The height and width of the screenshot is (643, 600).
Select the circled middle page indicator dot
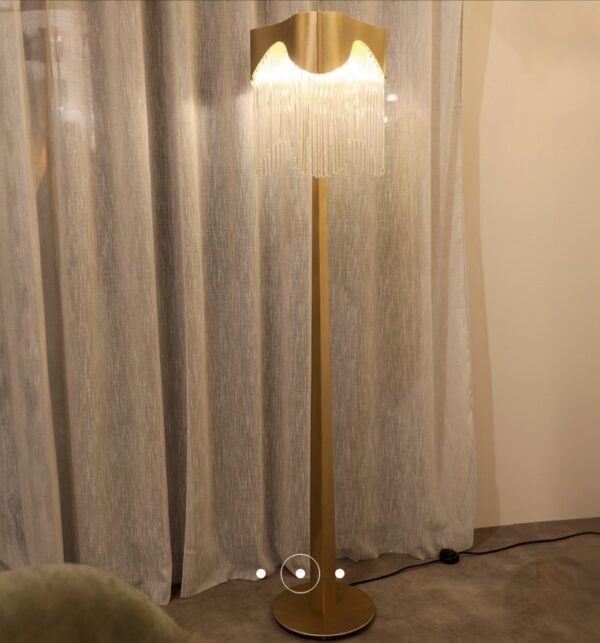(x=300, y=573)
